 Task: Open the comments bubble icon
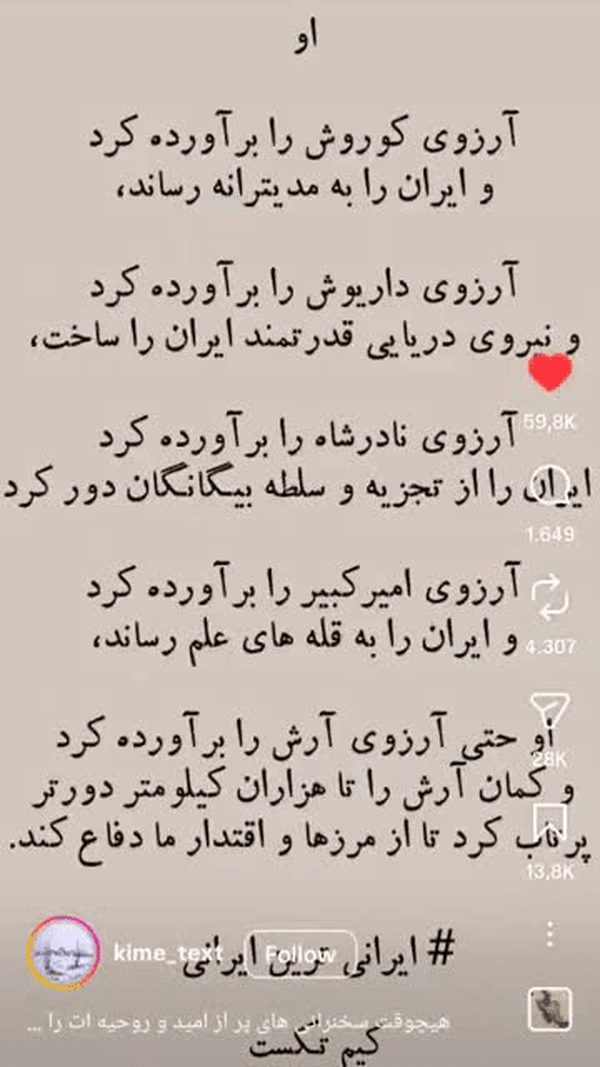point(549,486)
